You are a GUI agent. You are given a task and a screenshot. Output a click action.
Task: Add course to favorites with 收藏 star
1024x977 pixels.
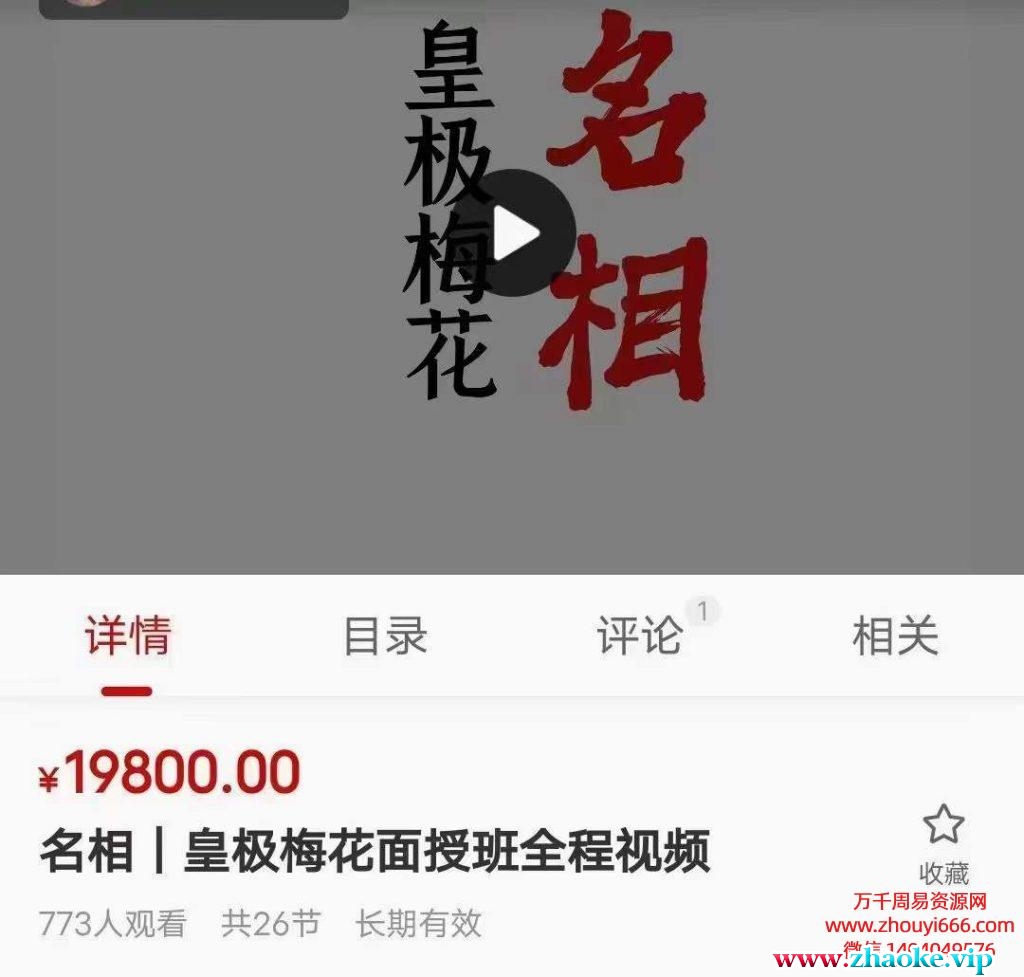point(943,826)
